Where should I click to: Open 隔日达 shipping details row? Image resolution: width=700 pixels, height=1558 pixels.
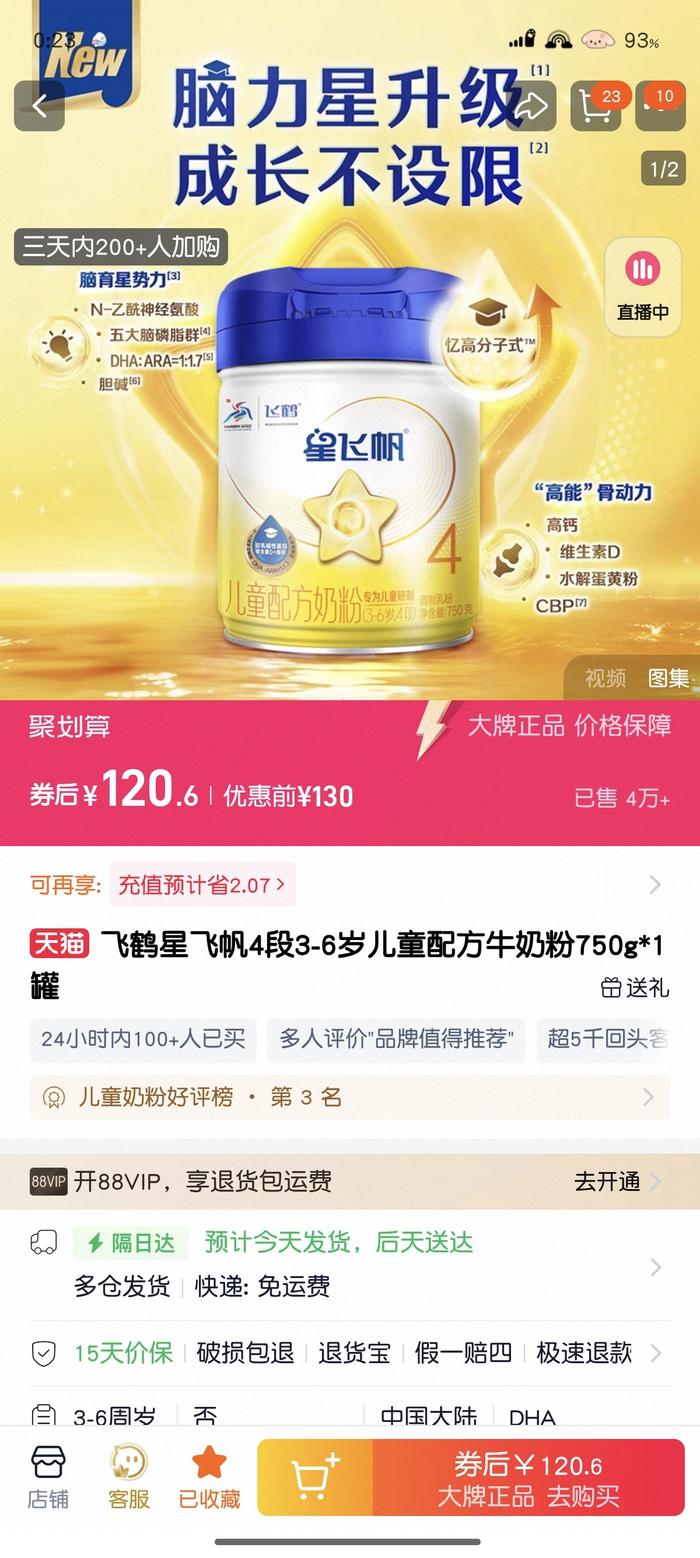point(349,1264)
